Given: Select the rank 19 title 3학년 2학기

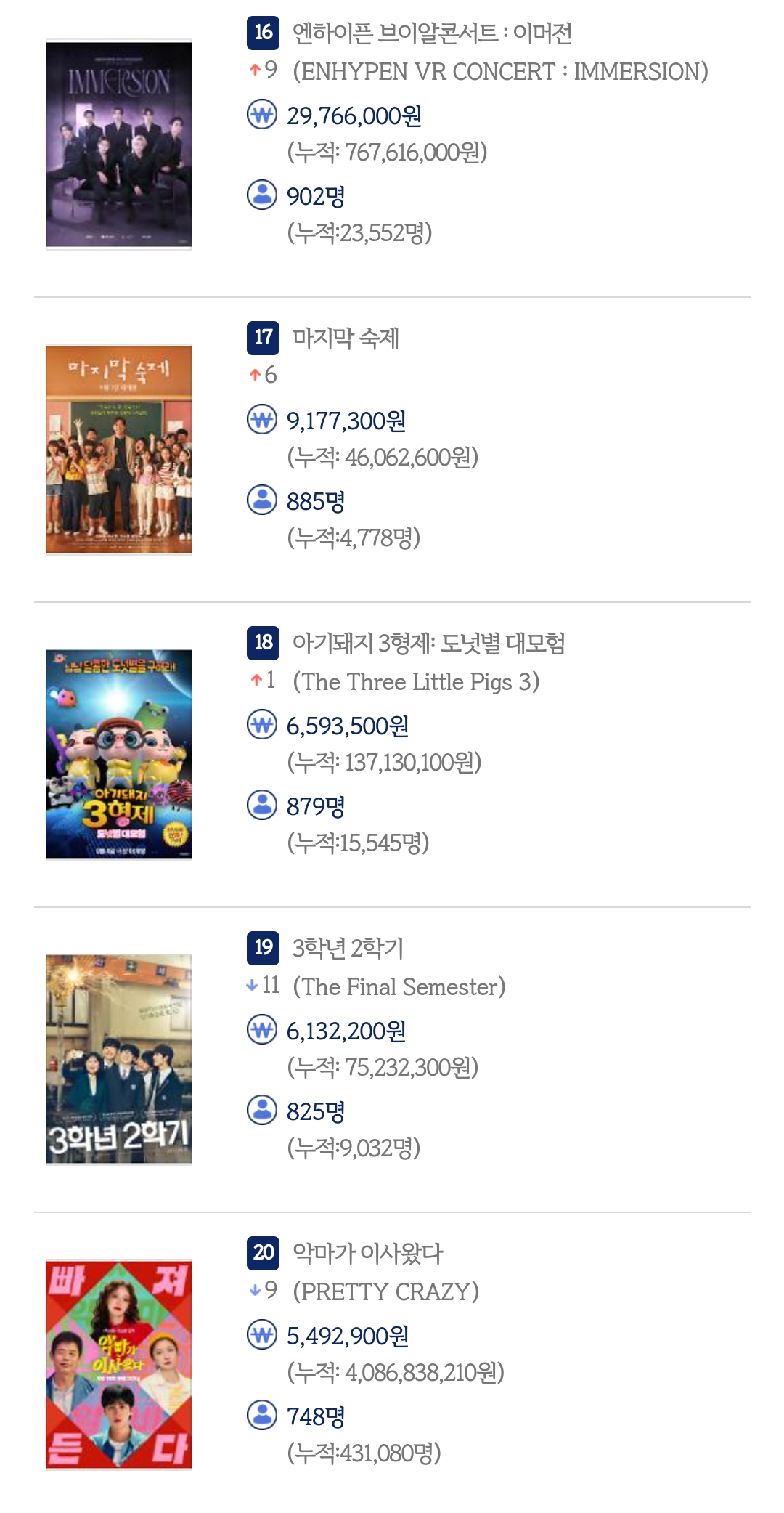Looking at the screenshot, I should pyautogui.click(x=348, y=948).
